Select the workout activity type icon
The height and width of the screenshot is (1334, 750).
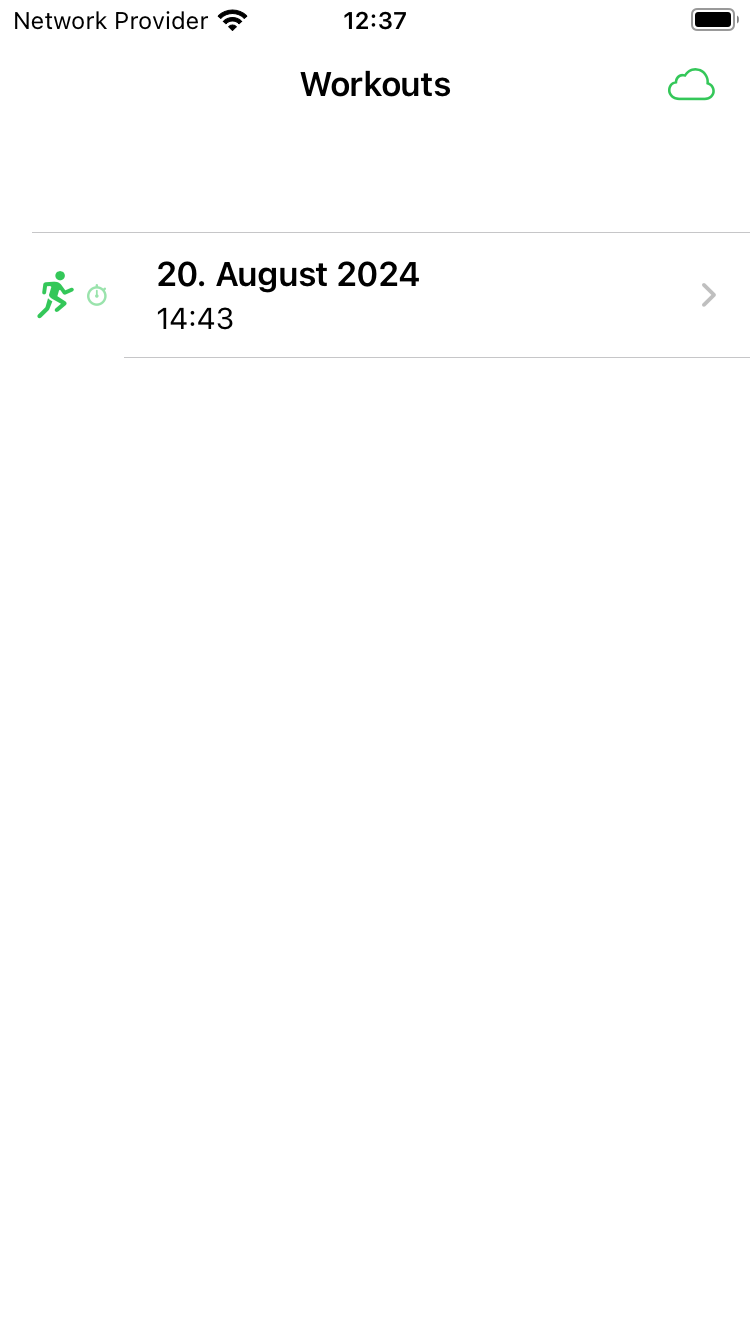55,294
